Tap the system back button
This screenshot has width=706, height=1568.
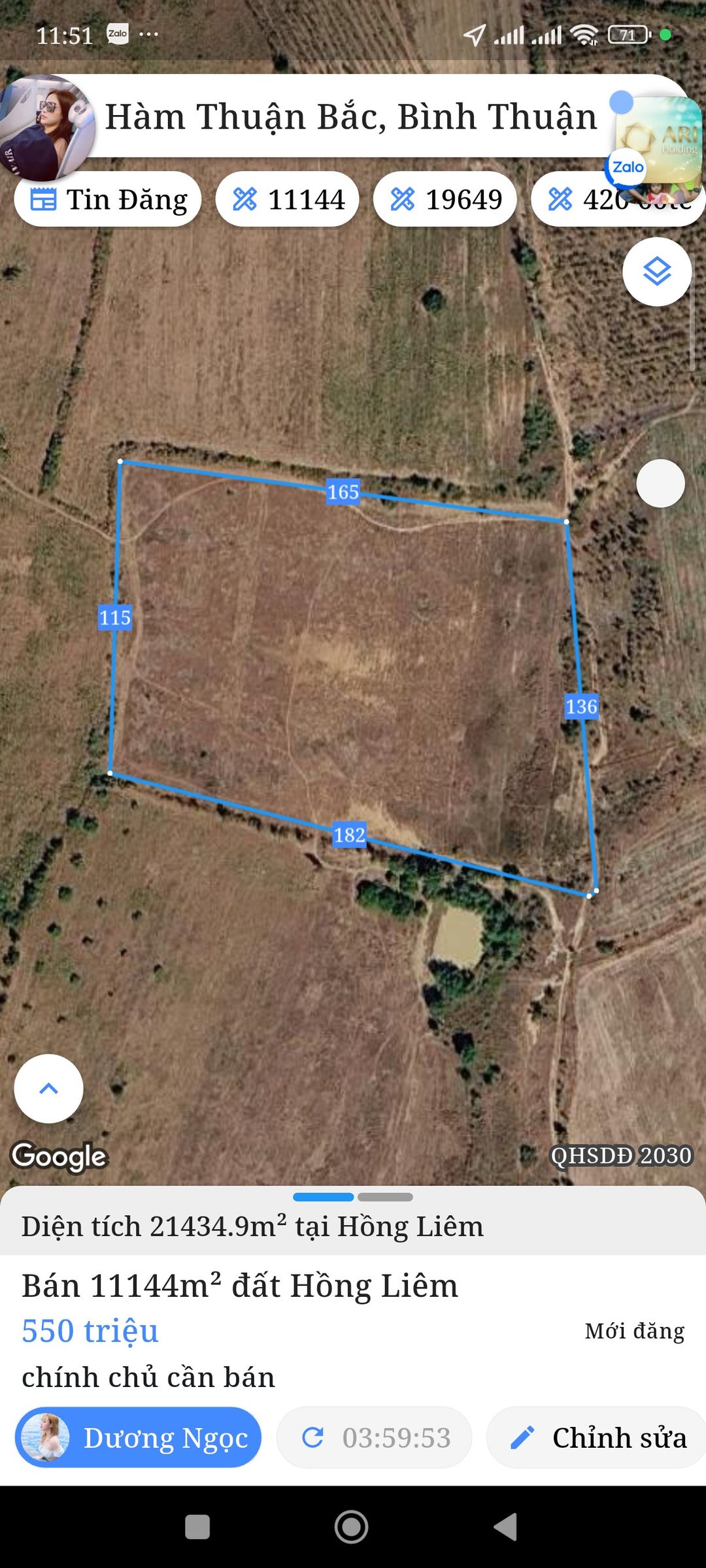point(505,1527)
